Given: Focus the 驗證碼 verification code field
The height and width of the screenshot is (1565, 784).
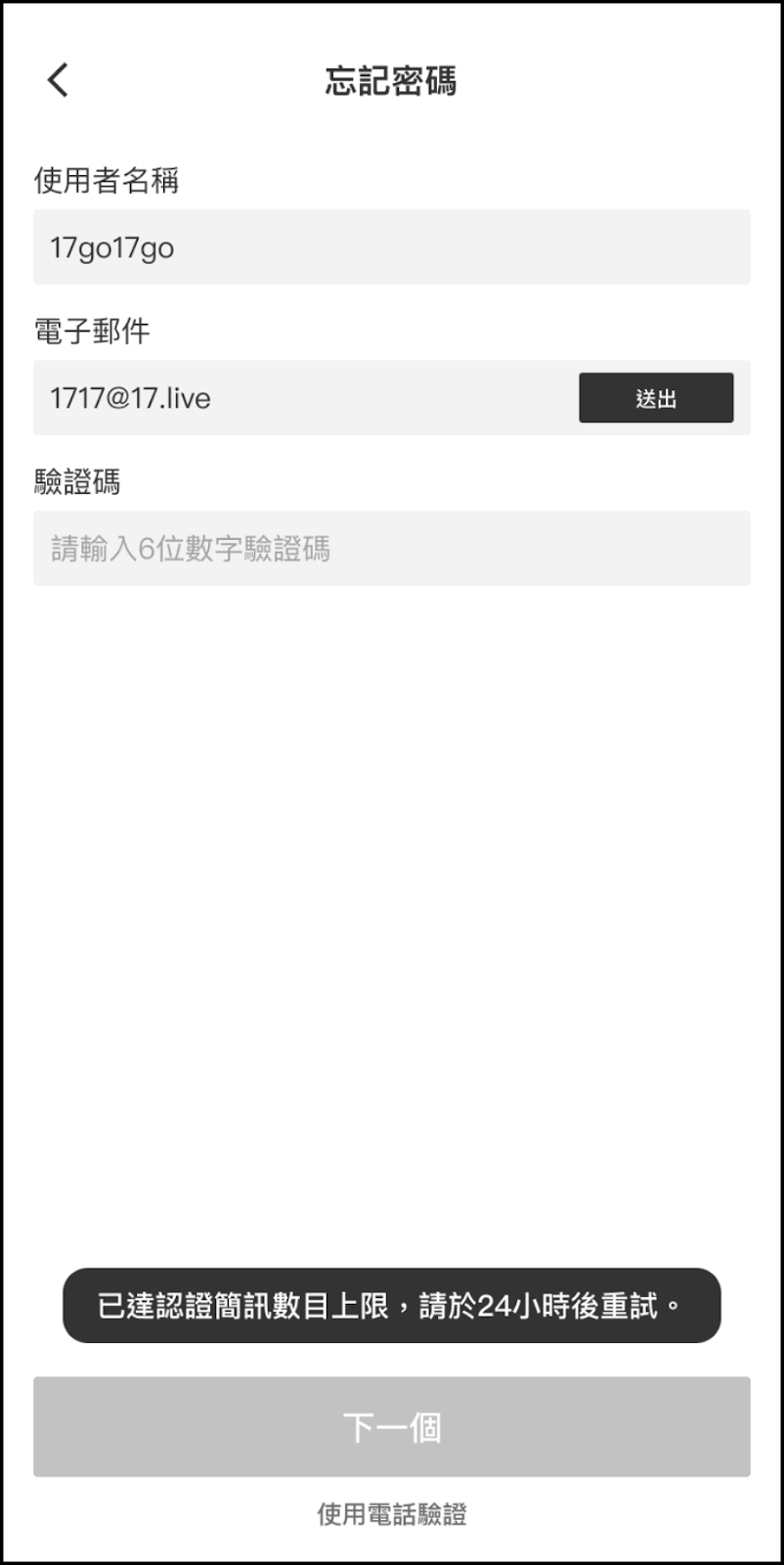Looking at the screenshot, I should (391, 549).
